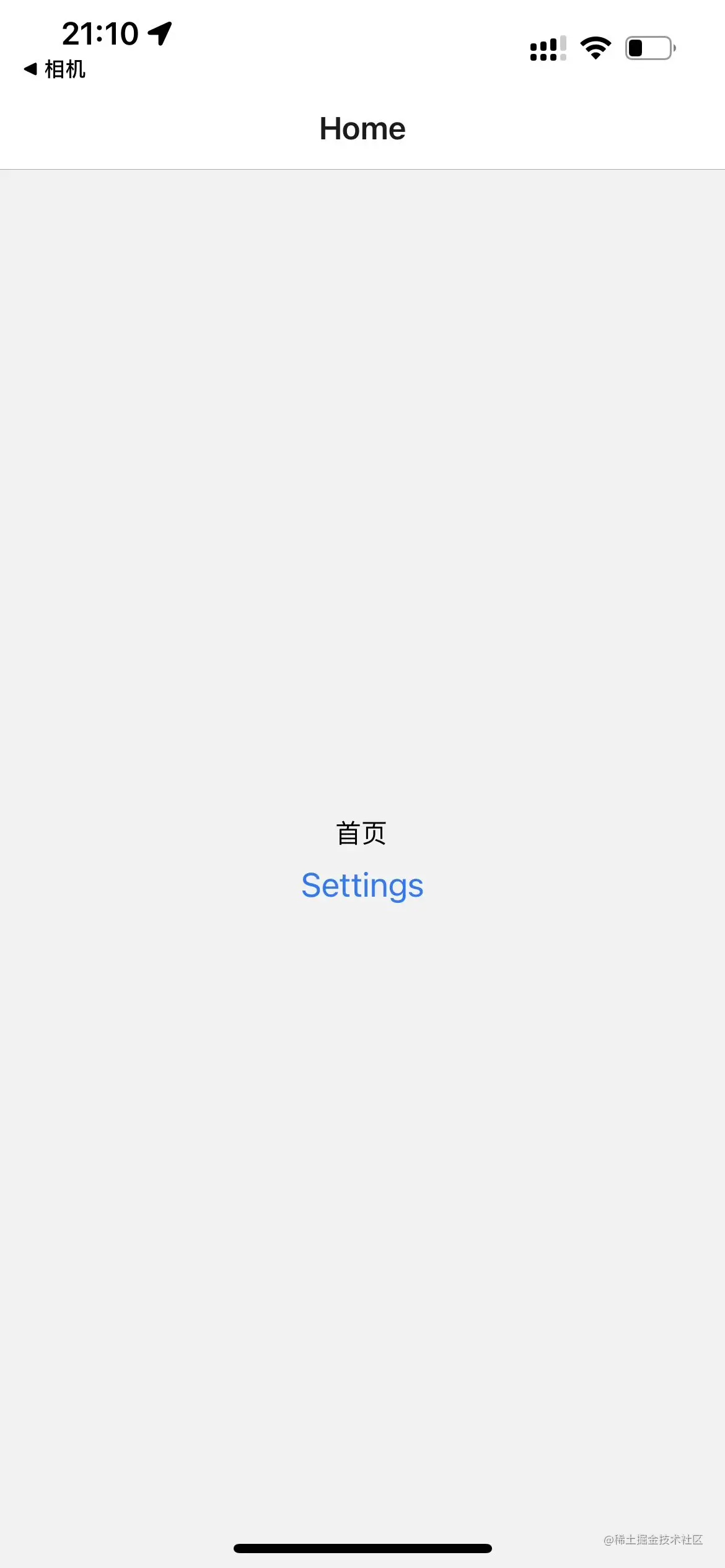Open Settings via the blue link

click(362, 886)
